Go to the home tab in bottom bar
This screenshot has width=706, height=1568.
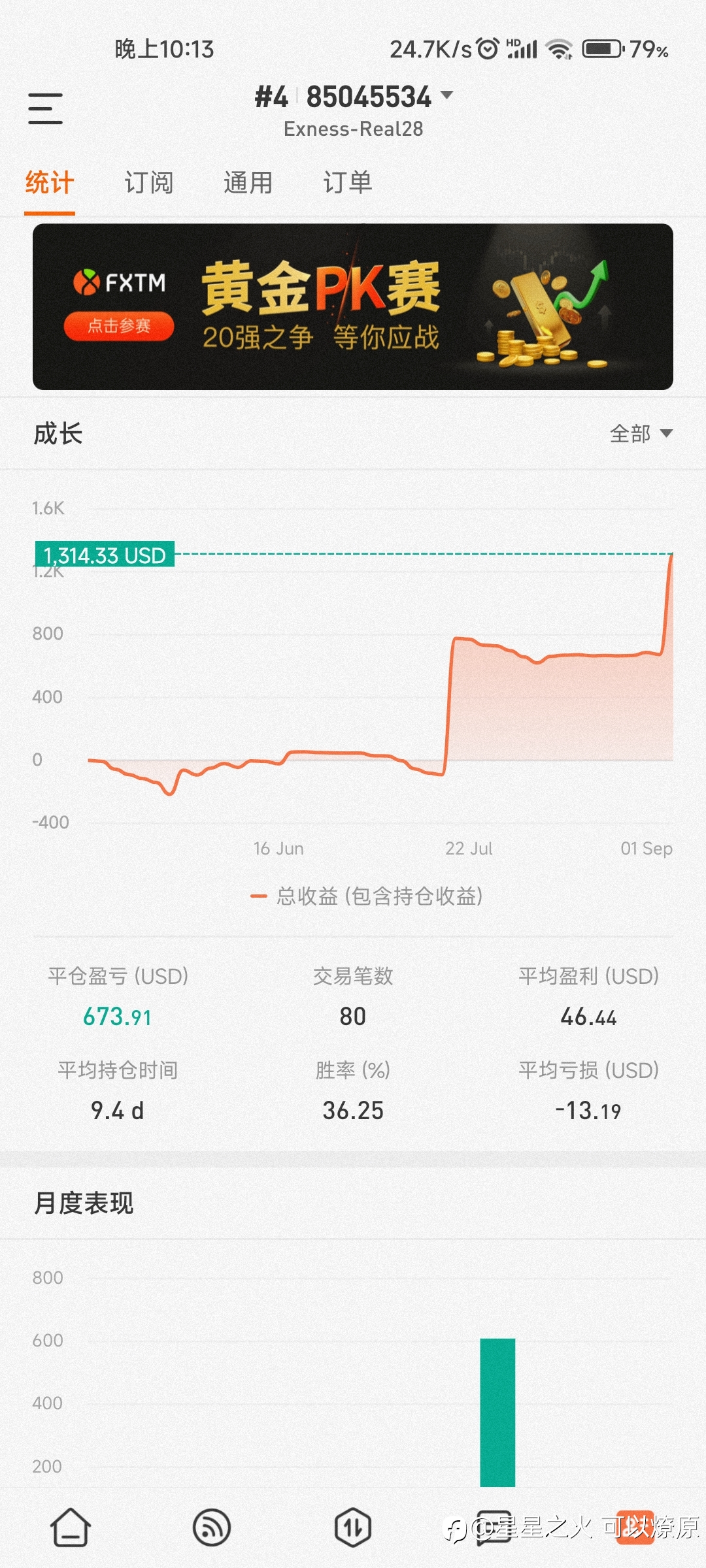coord(71,1527)
